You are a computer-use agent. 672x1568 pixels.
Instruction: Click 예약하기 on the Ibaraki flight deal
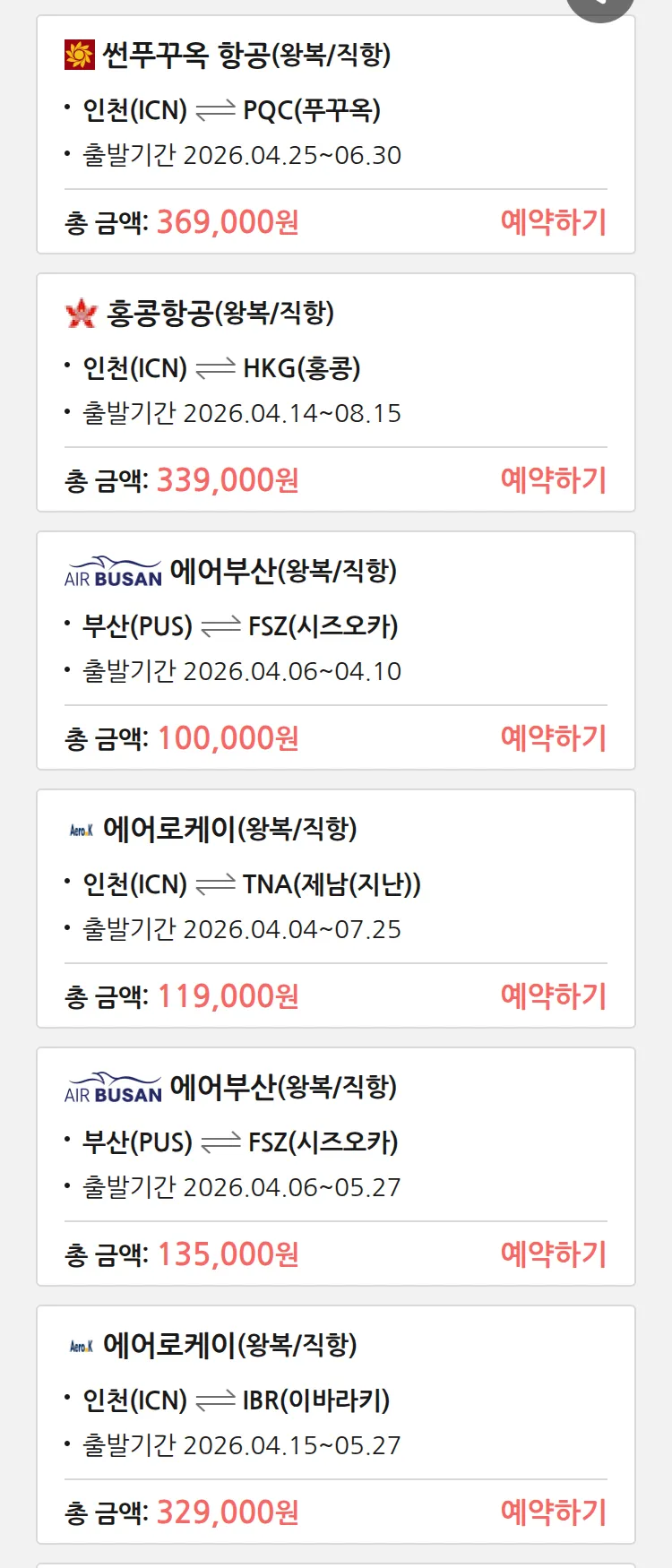pyautogui.click(x=554, y=1510)
